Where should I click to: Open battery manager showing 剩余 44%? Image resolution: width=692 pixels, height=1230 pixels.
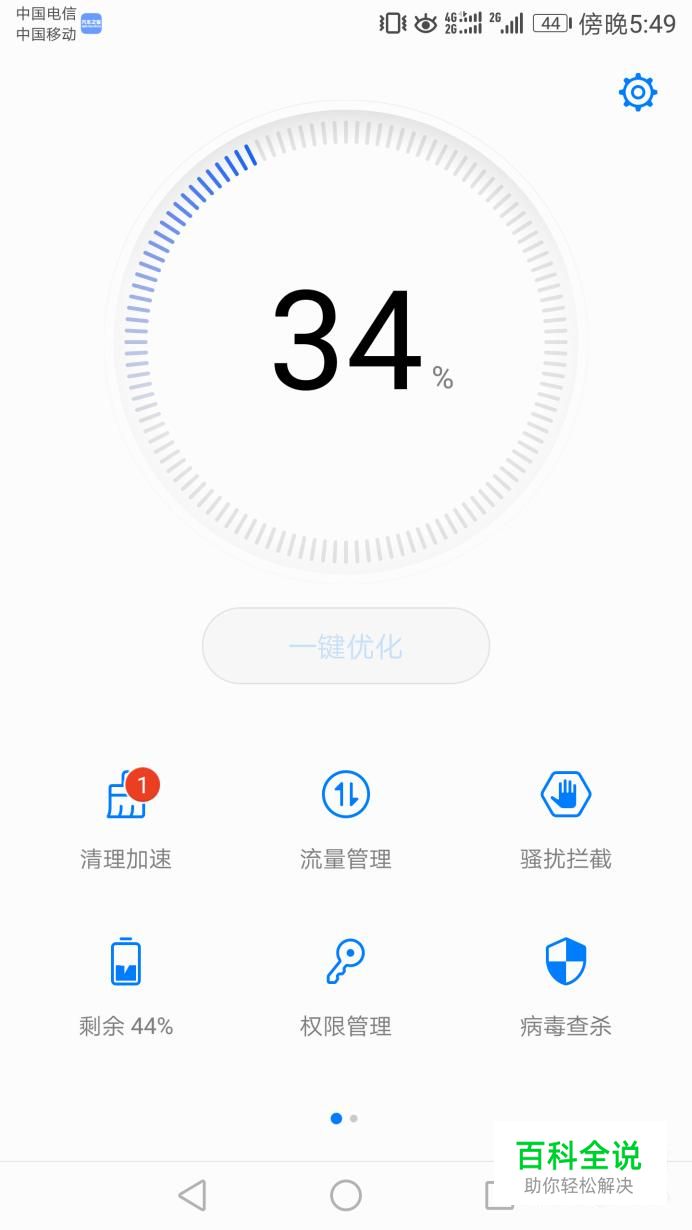click(126, 983)
